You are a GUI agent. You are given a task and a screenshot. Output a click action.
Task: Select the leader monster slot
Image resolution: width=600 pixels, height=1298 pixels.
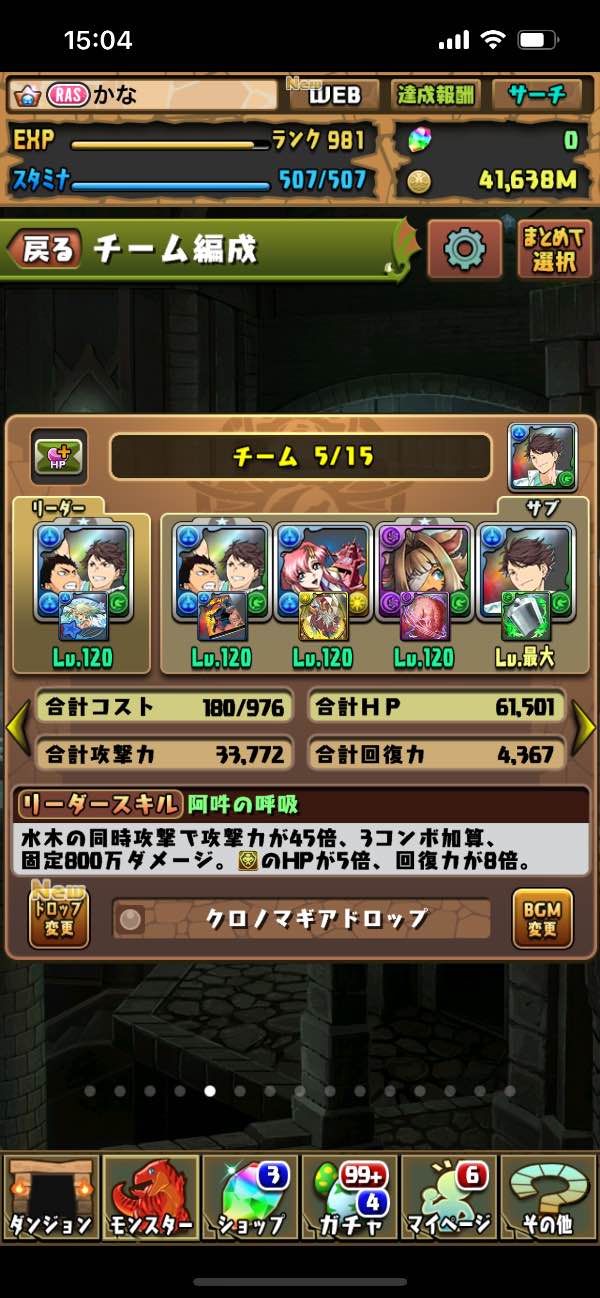81,590
